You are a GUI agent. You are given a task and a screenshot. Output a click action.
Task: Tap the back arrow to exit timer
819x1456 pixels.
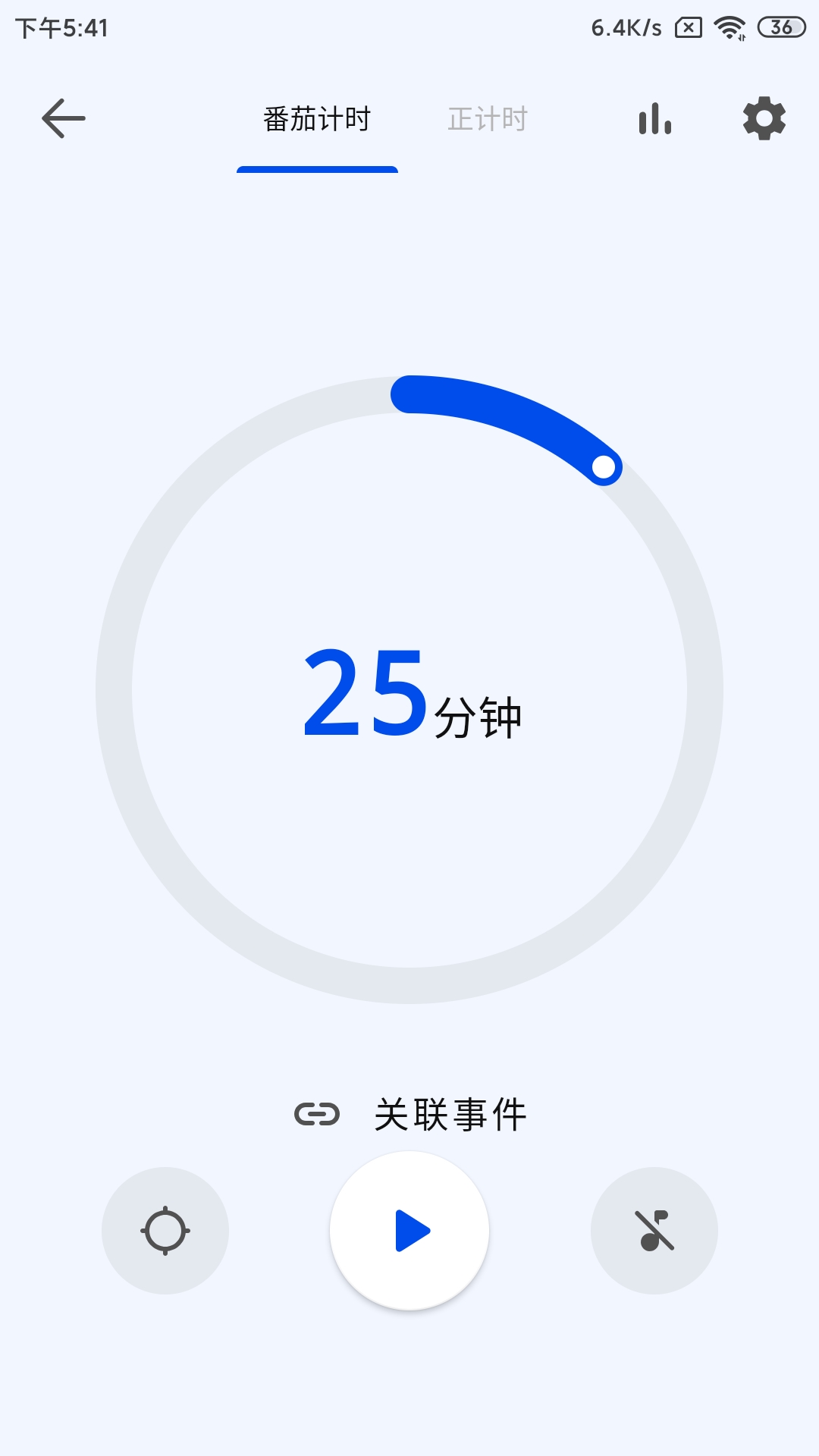click(64, 119)
